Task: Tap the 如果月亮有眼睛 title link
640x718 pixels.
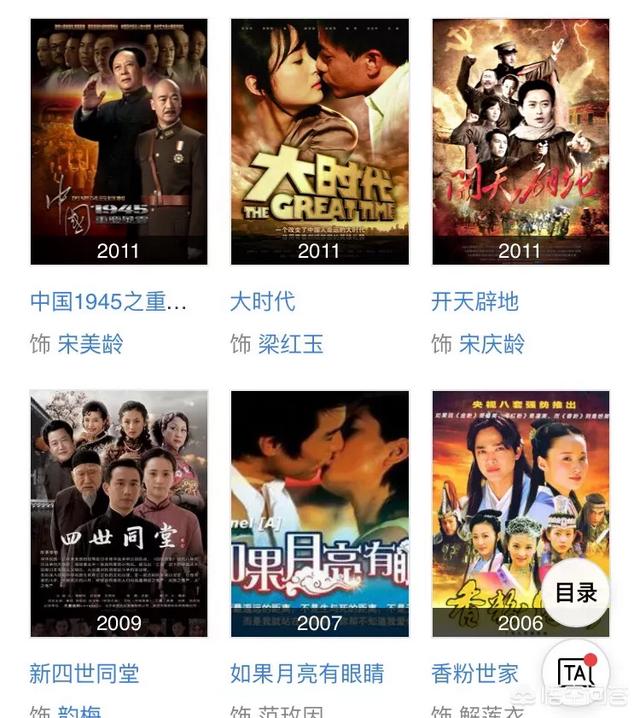Action: (307, 673)
